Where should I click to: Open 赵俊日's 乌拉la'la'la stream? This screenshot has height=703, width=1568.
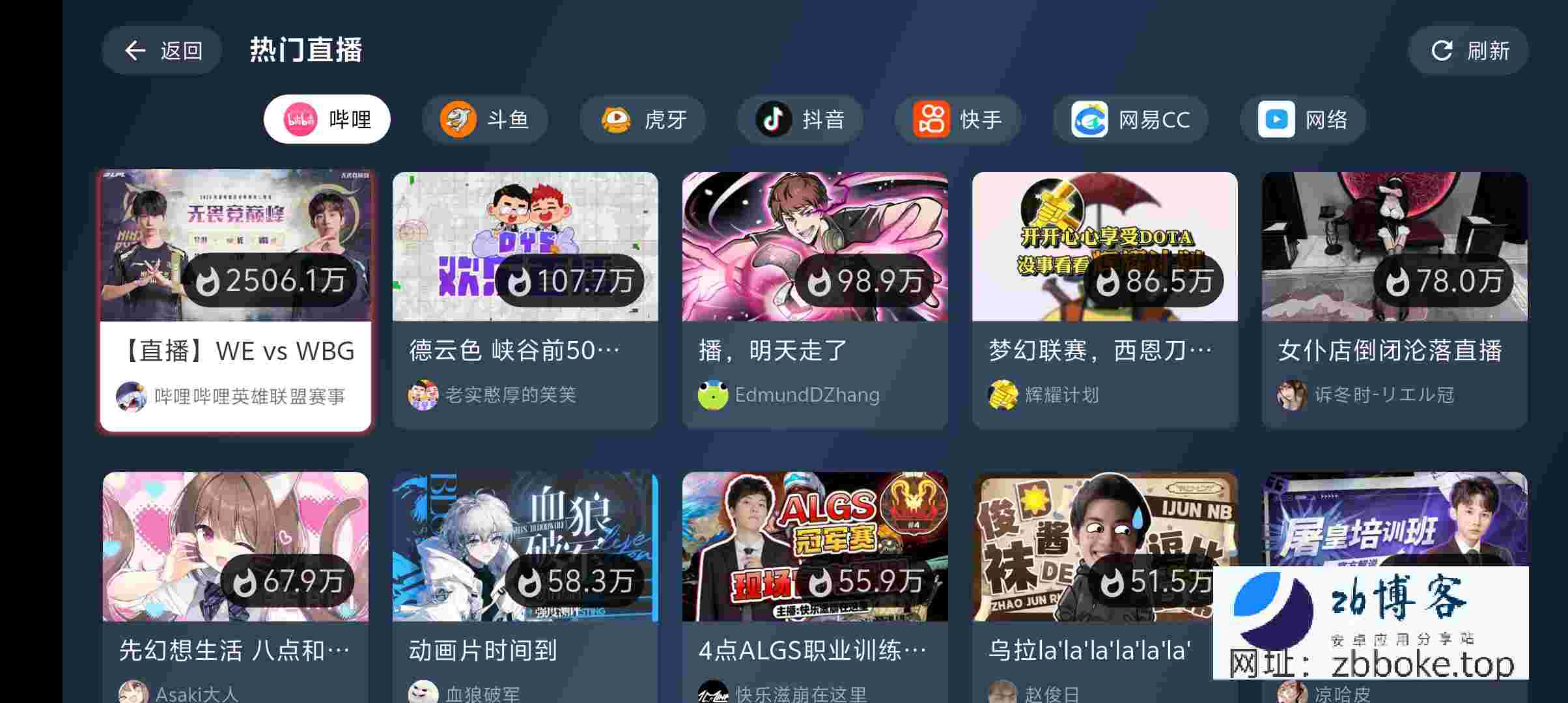click(x=1094, y=586)
